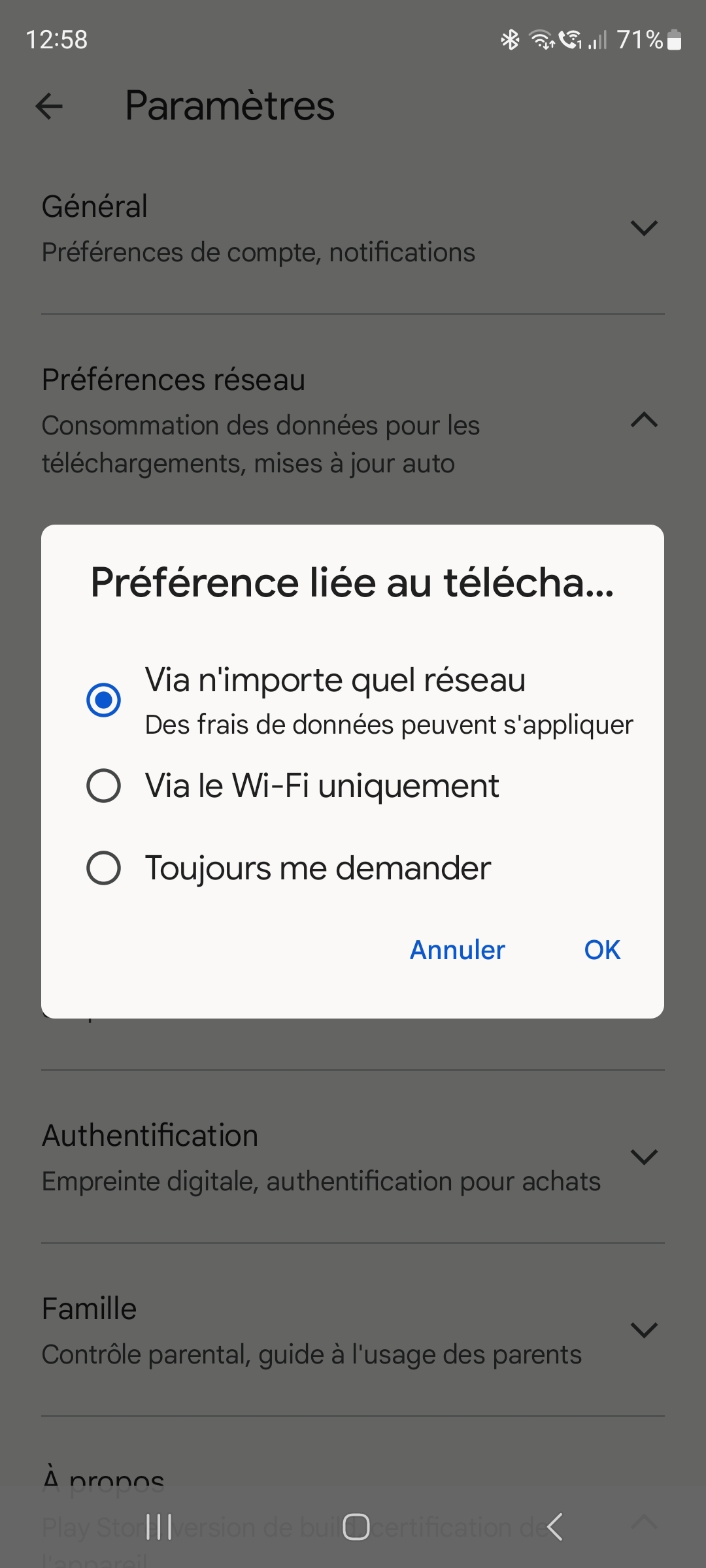This screenshot has height=1568, width=706.
Task: Choose "Via le Wi-Fi uniquement"
Action: pyautogui.click(x=103, y=785)
